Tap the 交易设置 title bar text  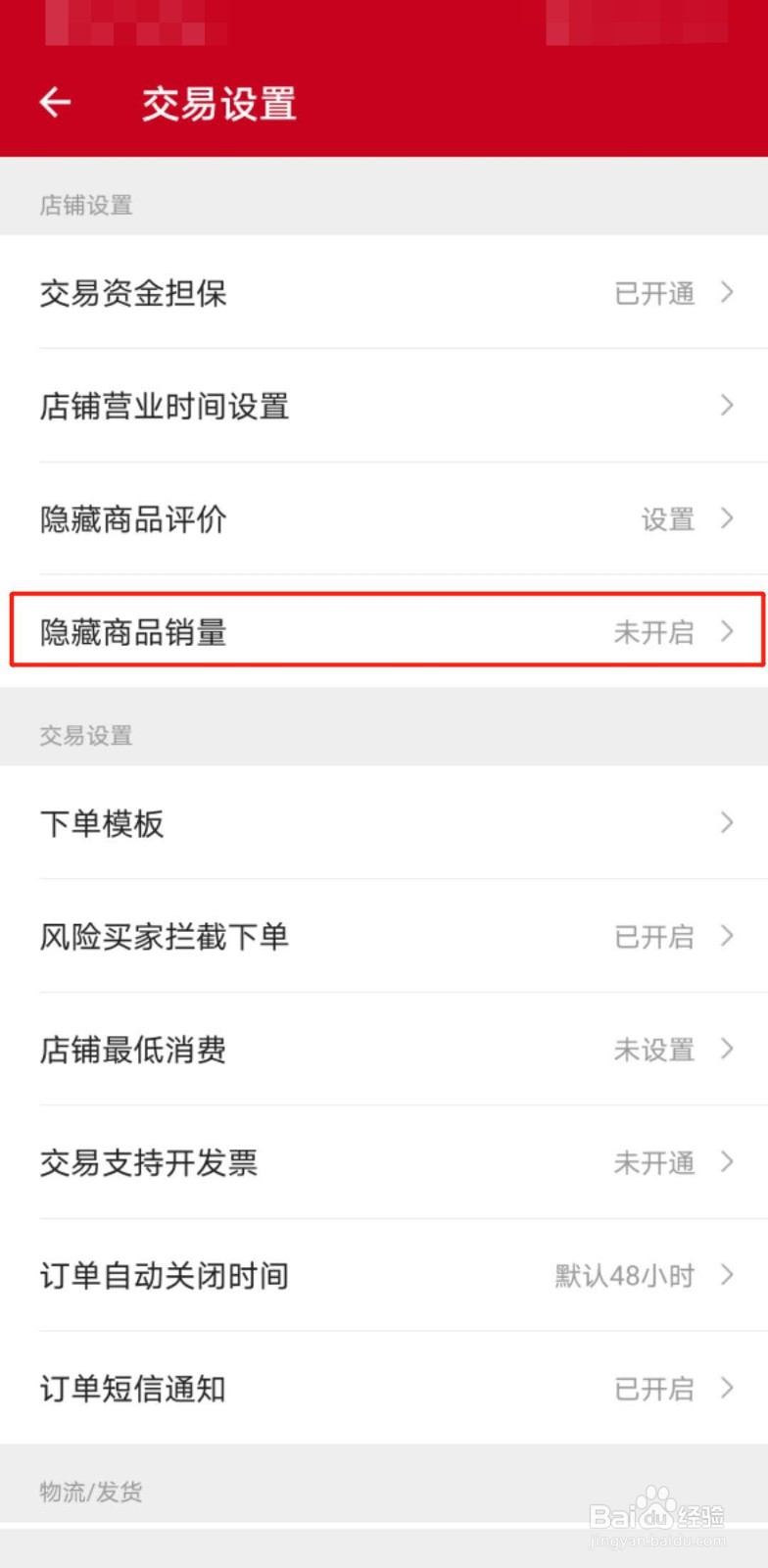(x=216, y=104)
